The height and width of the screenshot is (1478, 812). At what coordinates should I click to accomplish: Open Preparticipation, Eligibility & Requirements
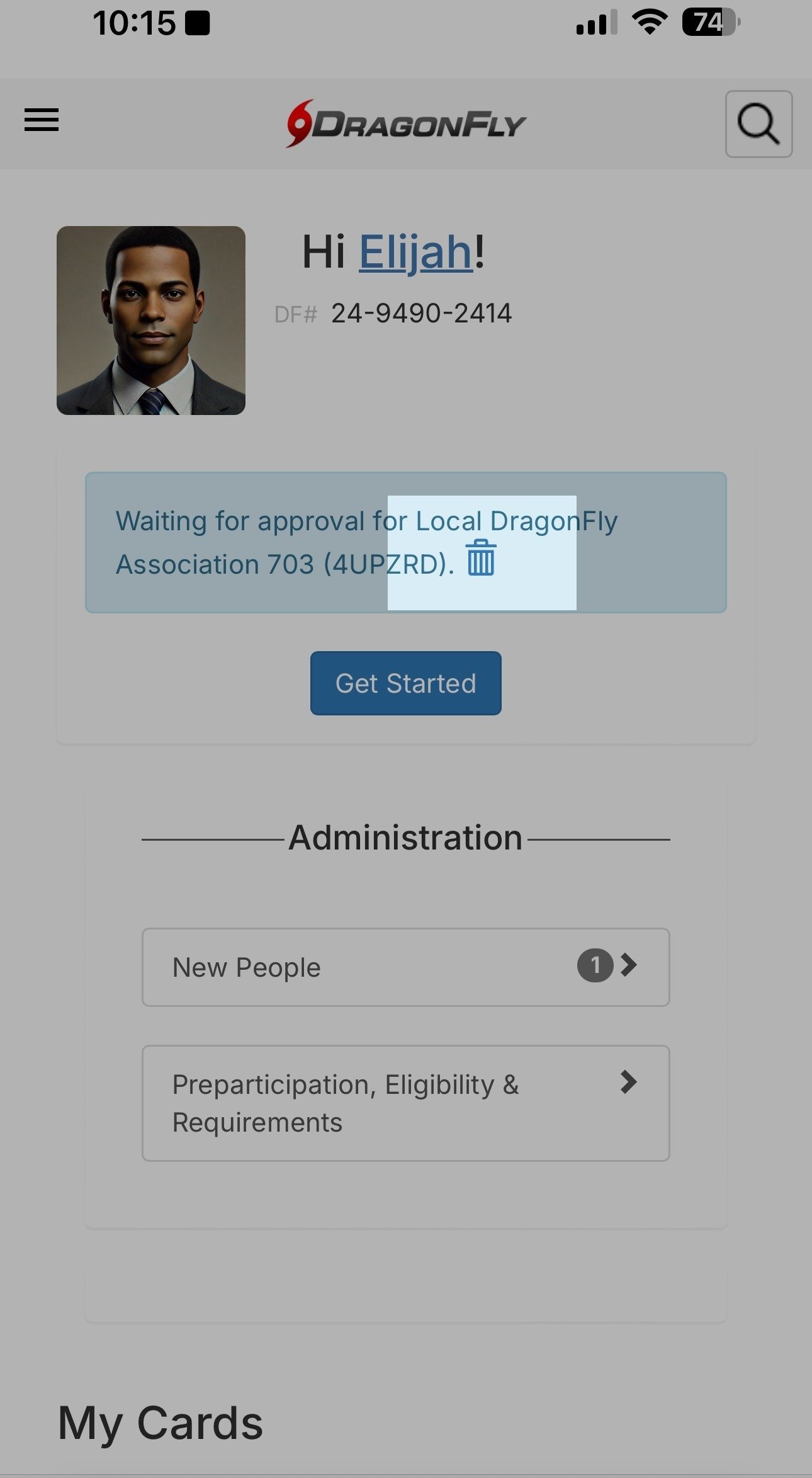[x=406, y=1103]
